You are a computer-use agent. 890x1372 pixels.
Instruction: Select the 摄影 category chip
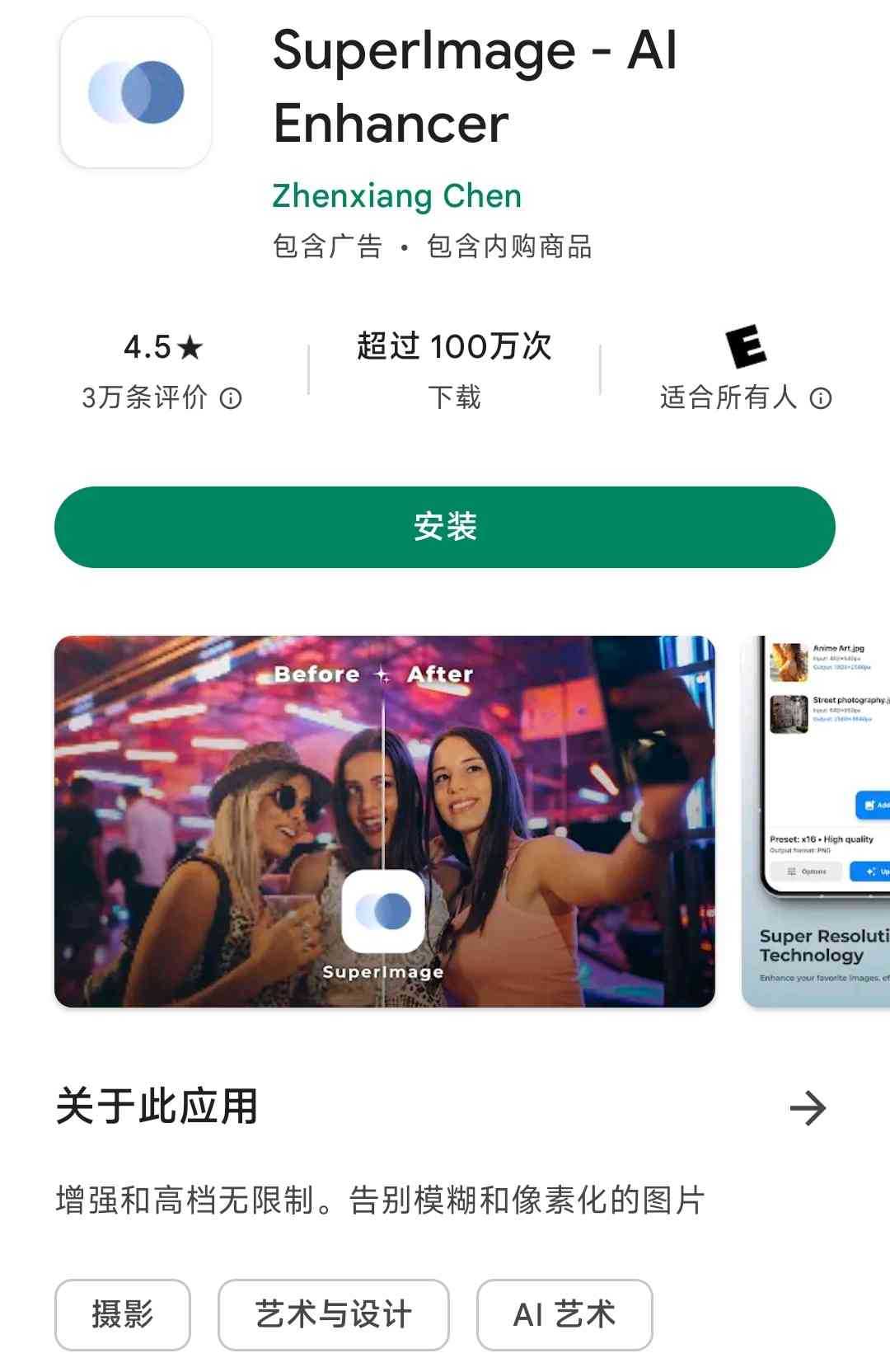[123, 1314]
